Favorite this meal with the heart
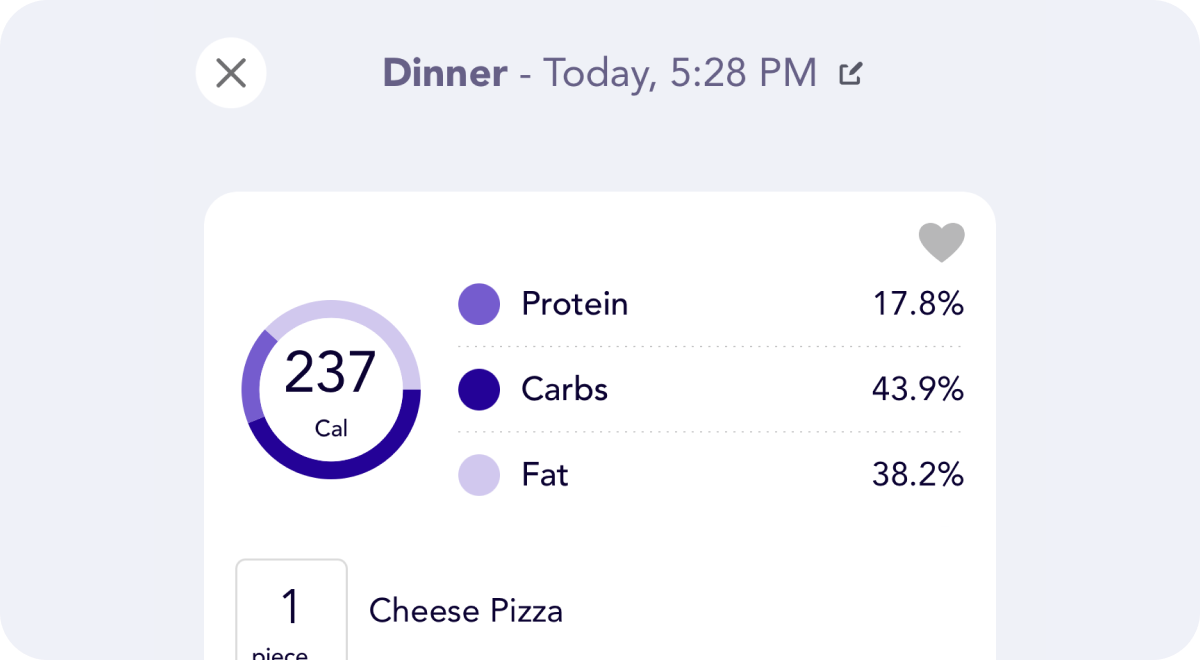 [941, 242]
